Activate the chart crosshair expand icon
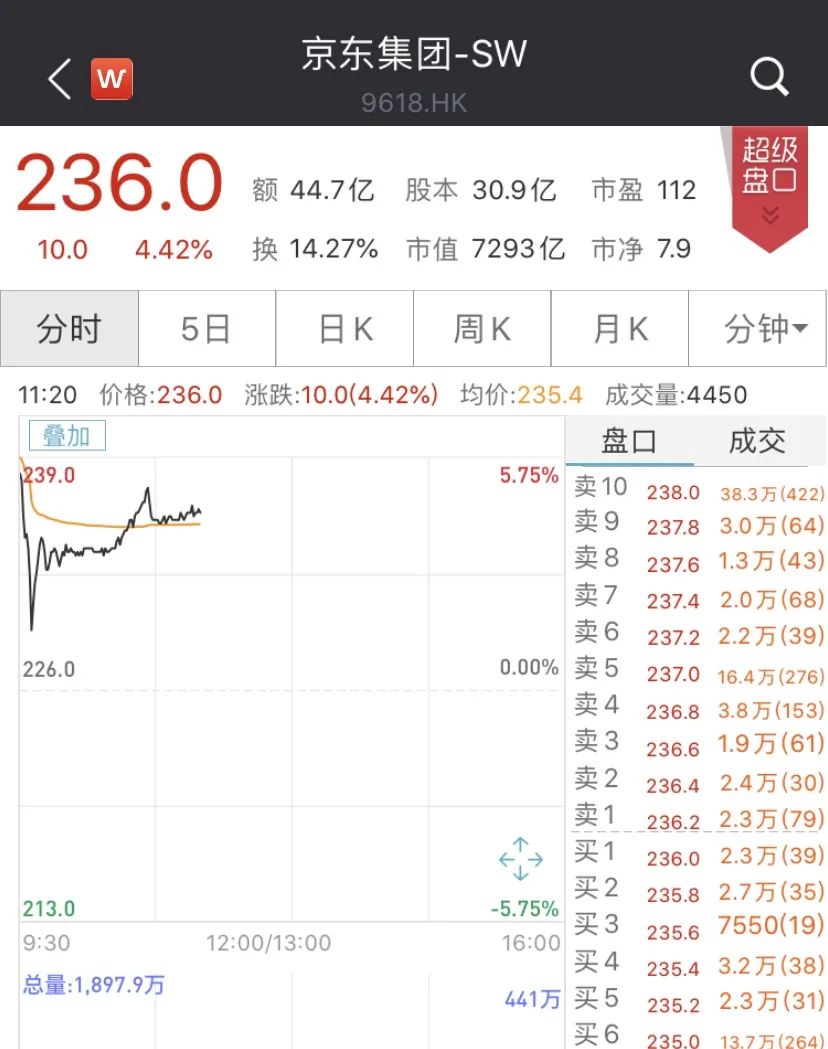This screenshot has height=1049, width=828. click(520, 858)
